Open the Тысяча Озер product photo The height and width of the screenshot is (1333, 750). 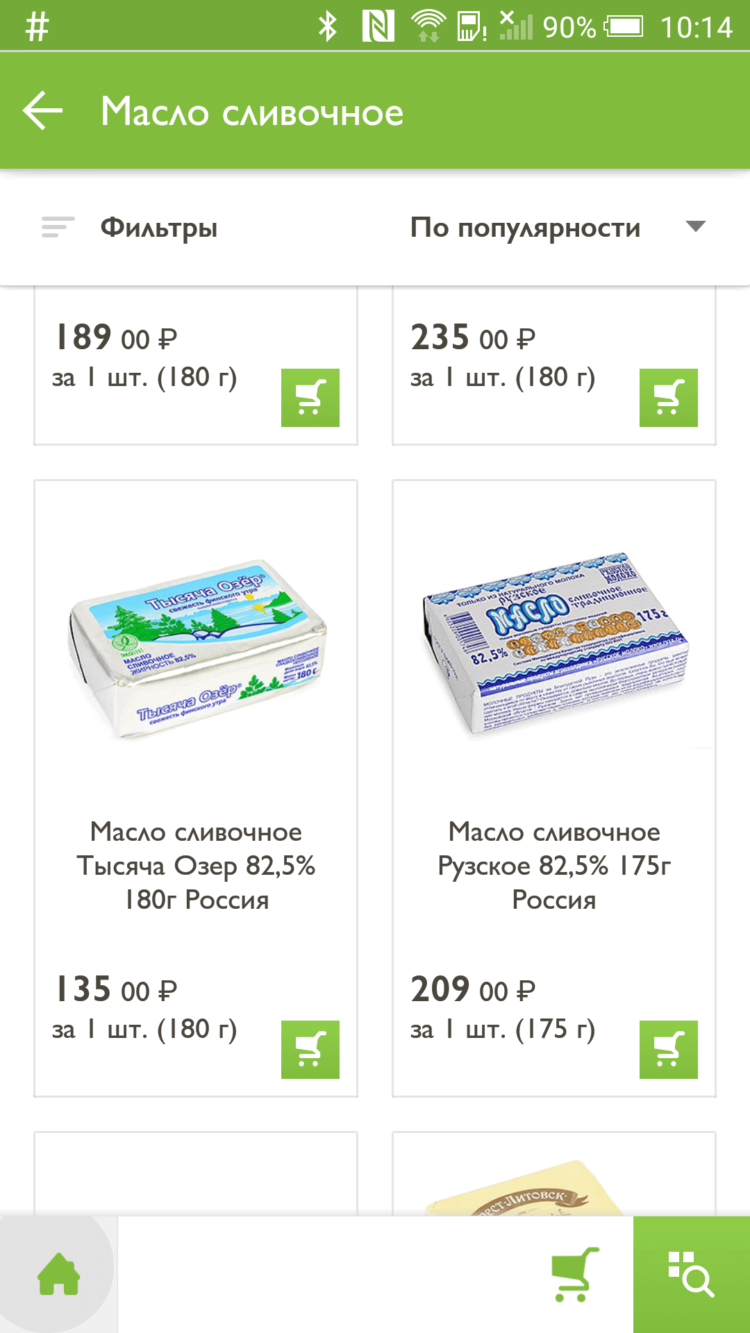pyautogui.click(x=195, y=650)
